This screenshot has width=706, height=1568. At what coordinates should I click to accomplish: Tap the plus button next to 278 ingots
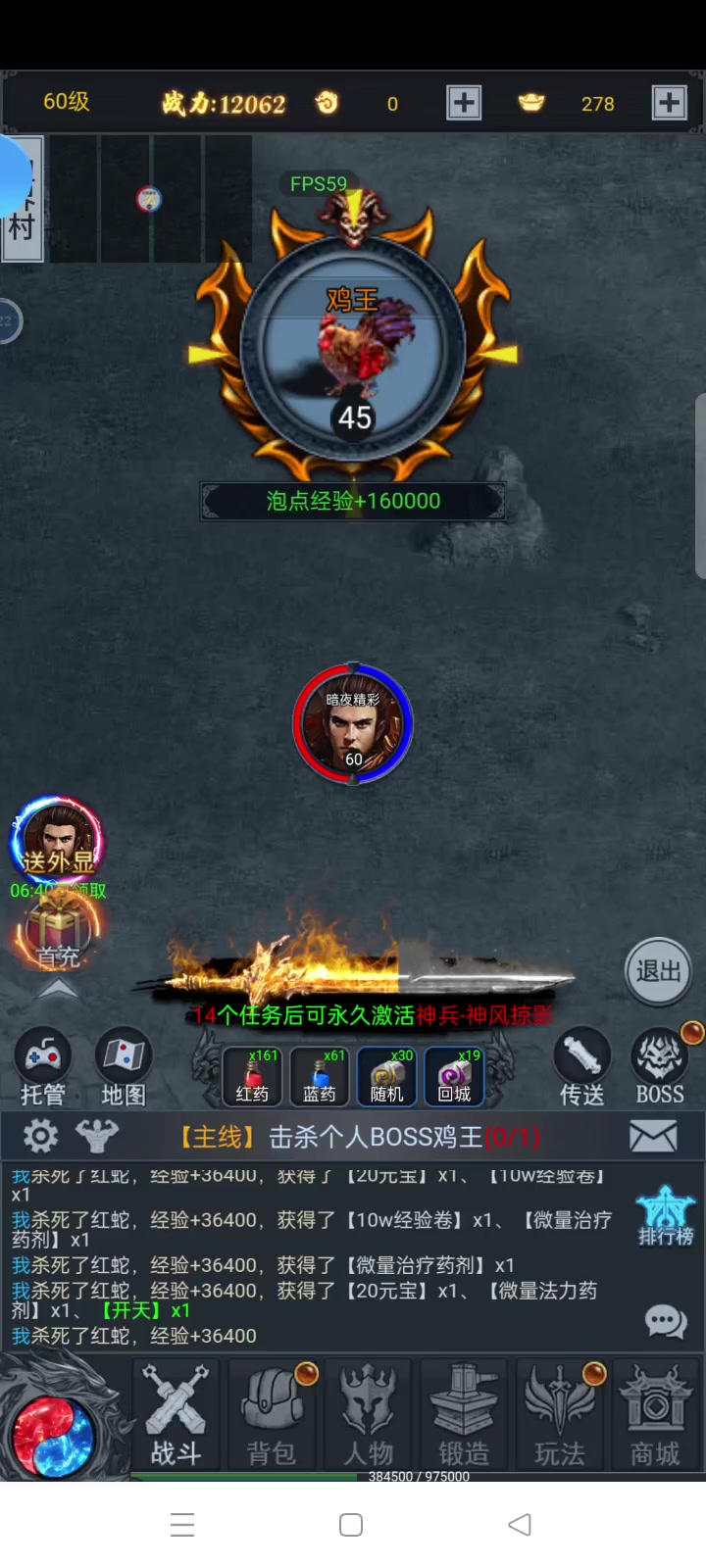tap(669, 102)
